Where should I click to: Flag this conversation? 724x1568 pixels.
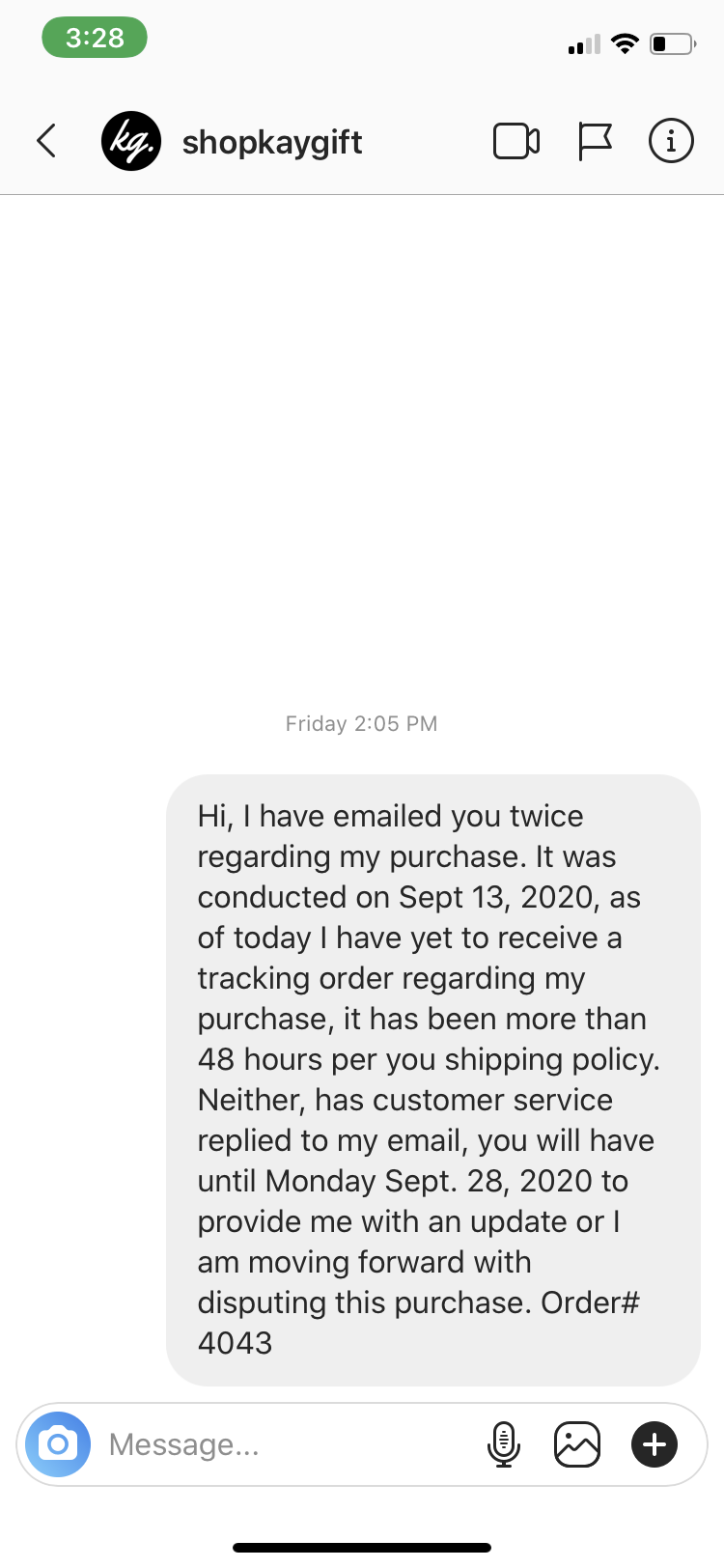click(595, 141)
